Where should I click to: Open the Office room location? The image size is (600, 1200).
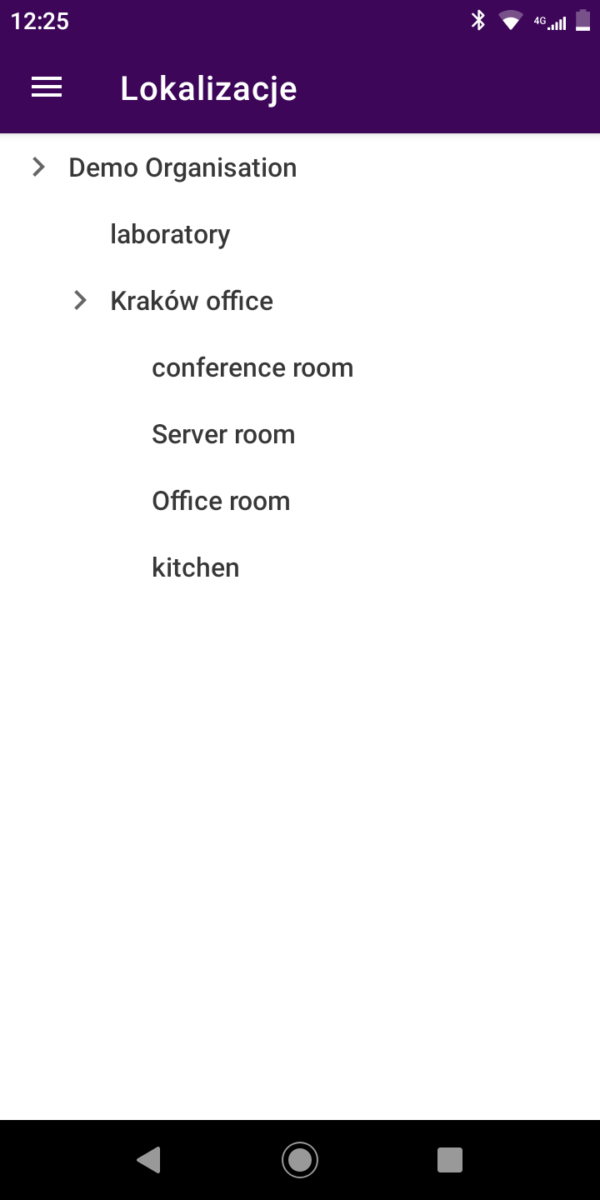(220, 501)
